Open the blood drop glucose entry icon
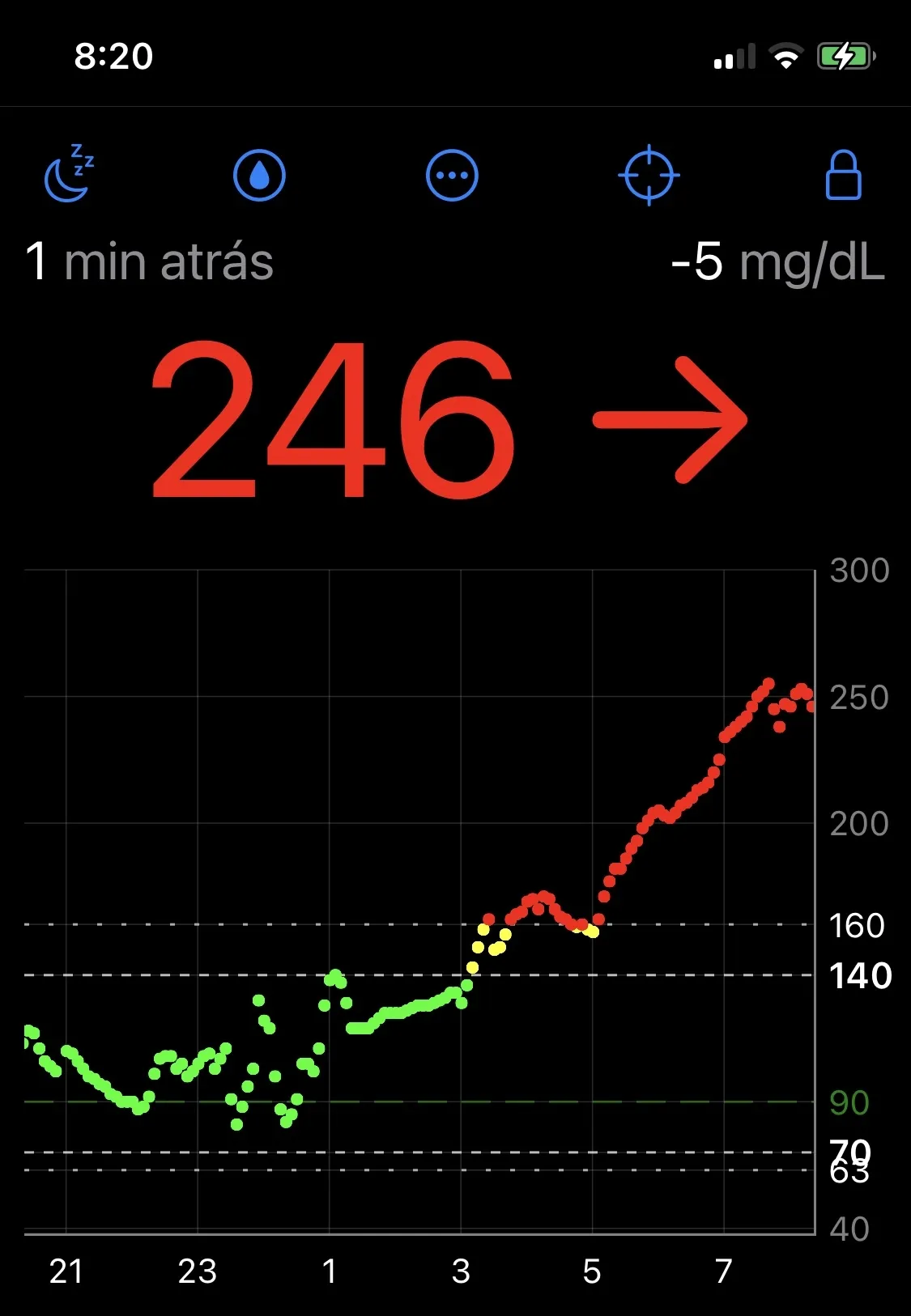The width and height of the screenshot is (911, 1316). (x=259, y=175)
